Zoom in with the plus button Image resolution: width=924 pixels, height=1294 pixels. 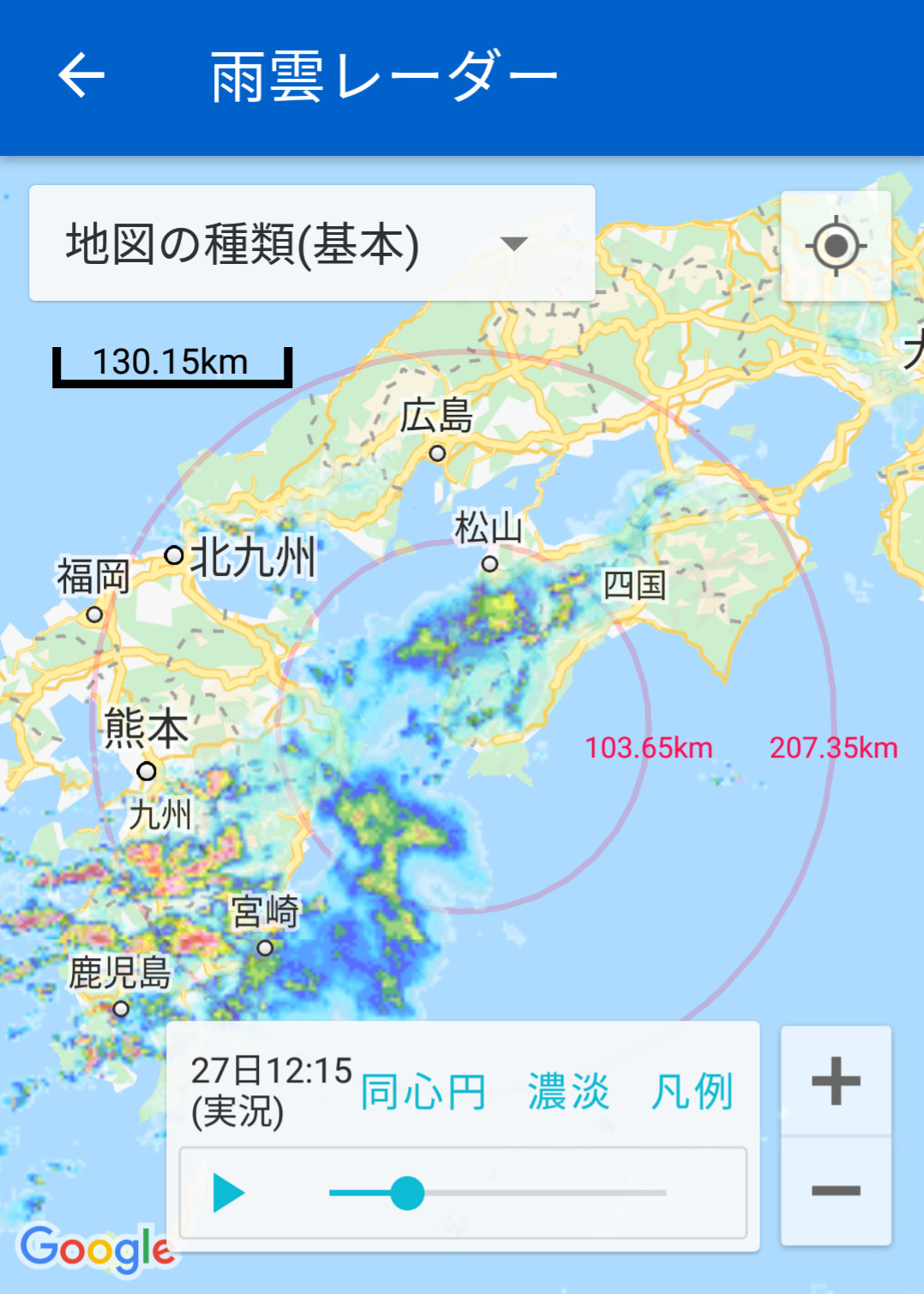[x=836, y=1081]
